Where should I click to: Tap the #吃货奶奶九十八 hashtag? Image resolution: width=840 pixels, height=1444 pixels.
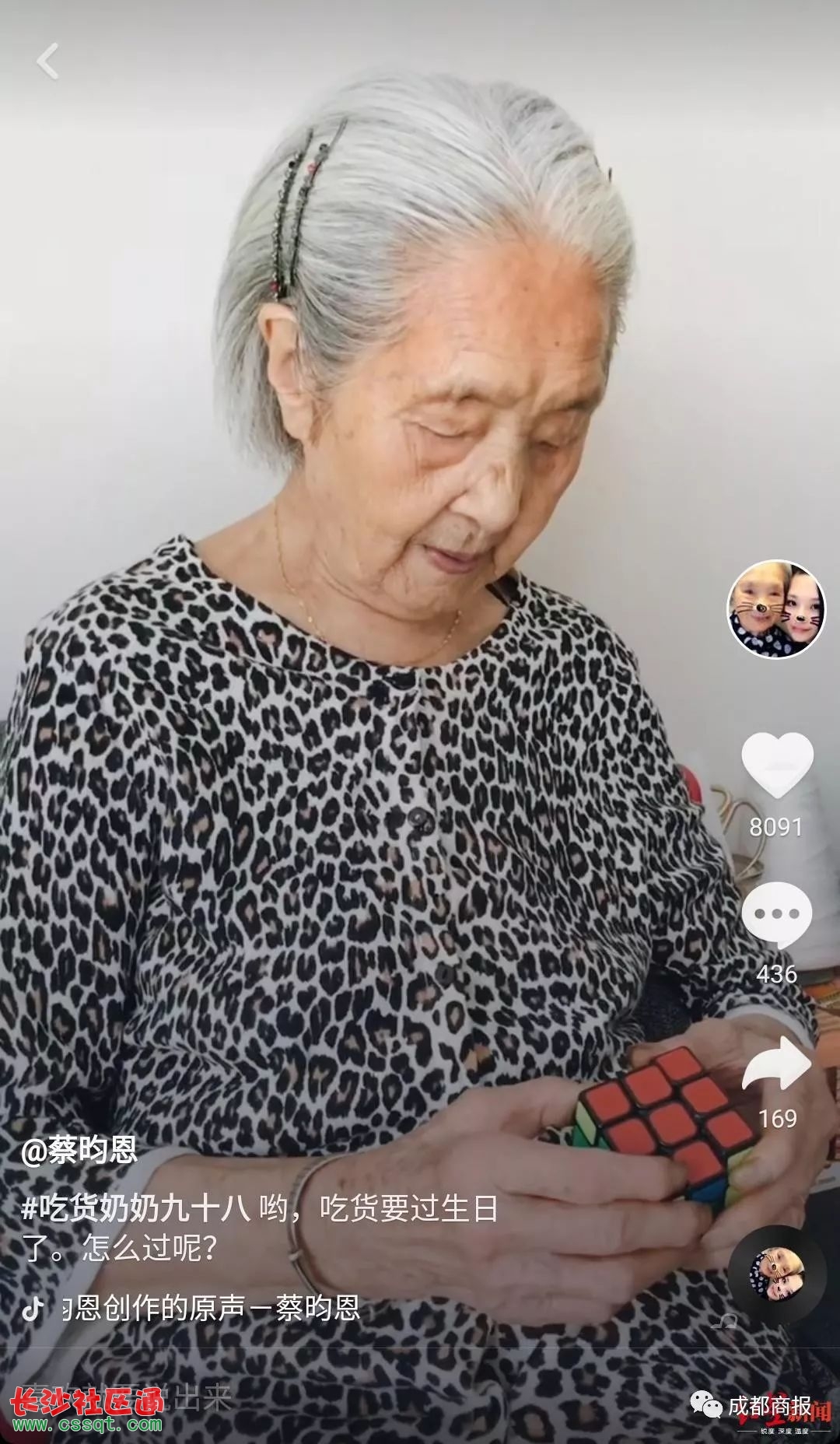click(136, 1208)
